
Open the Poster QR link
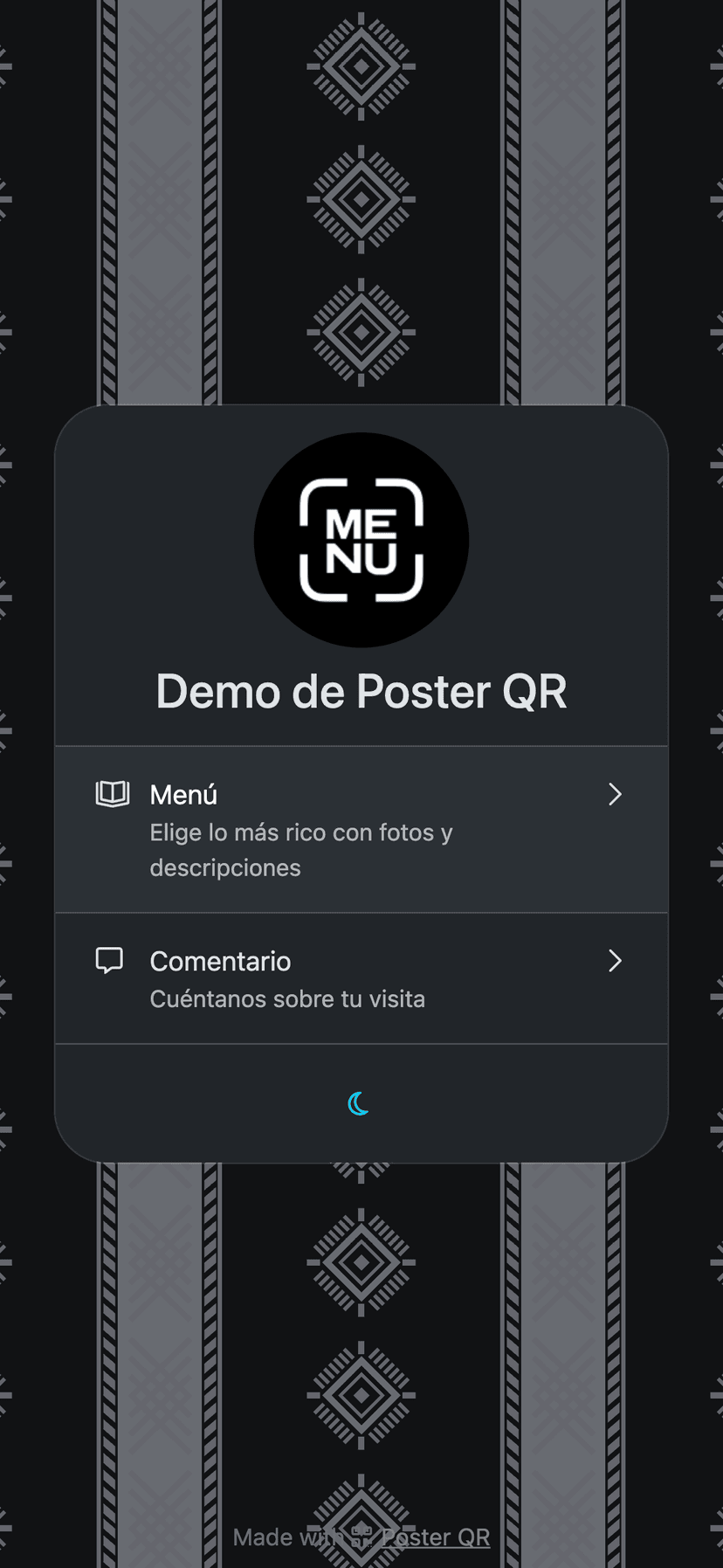[x=435, y=1537]
